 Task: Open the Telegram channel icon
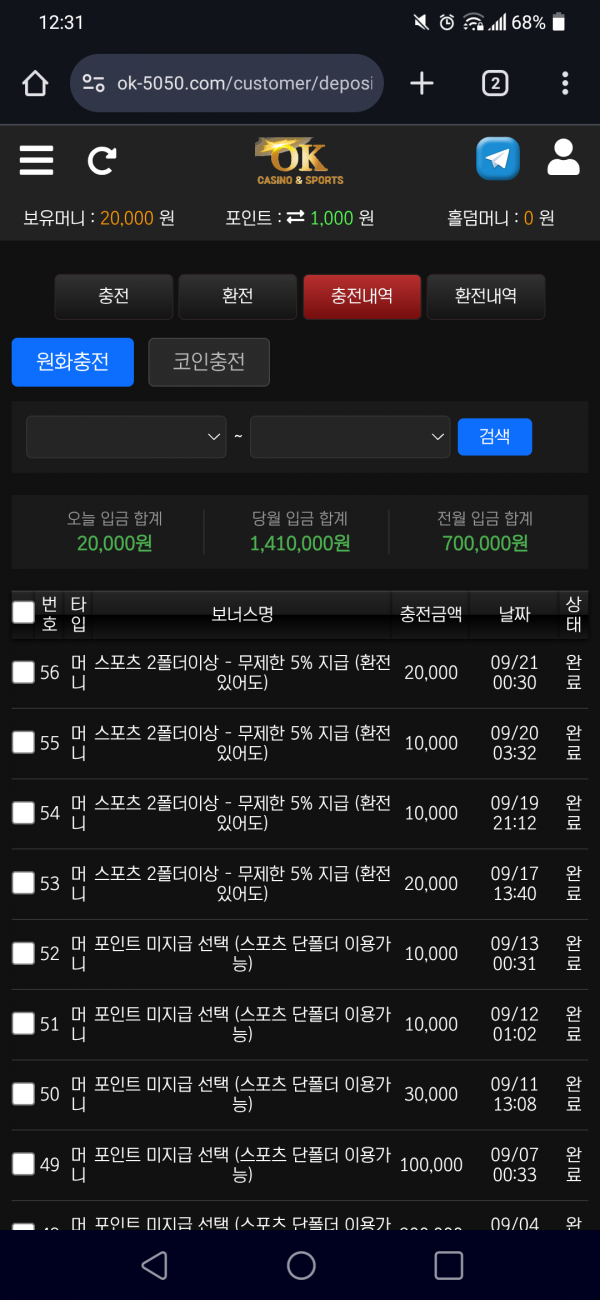coord(497,159)
